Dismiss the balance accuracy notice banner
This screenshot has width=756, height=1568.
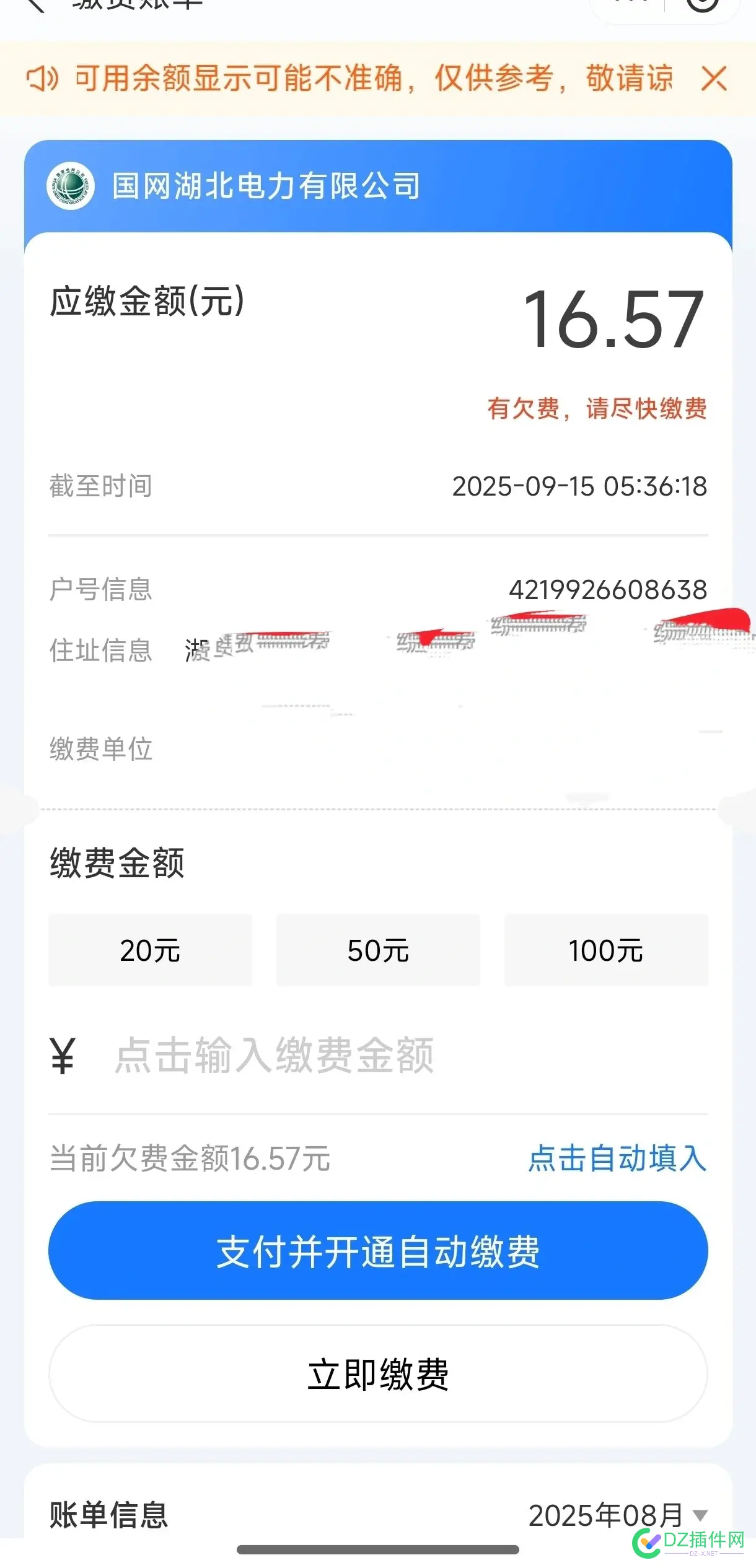click(x=714, y=79)
